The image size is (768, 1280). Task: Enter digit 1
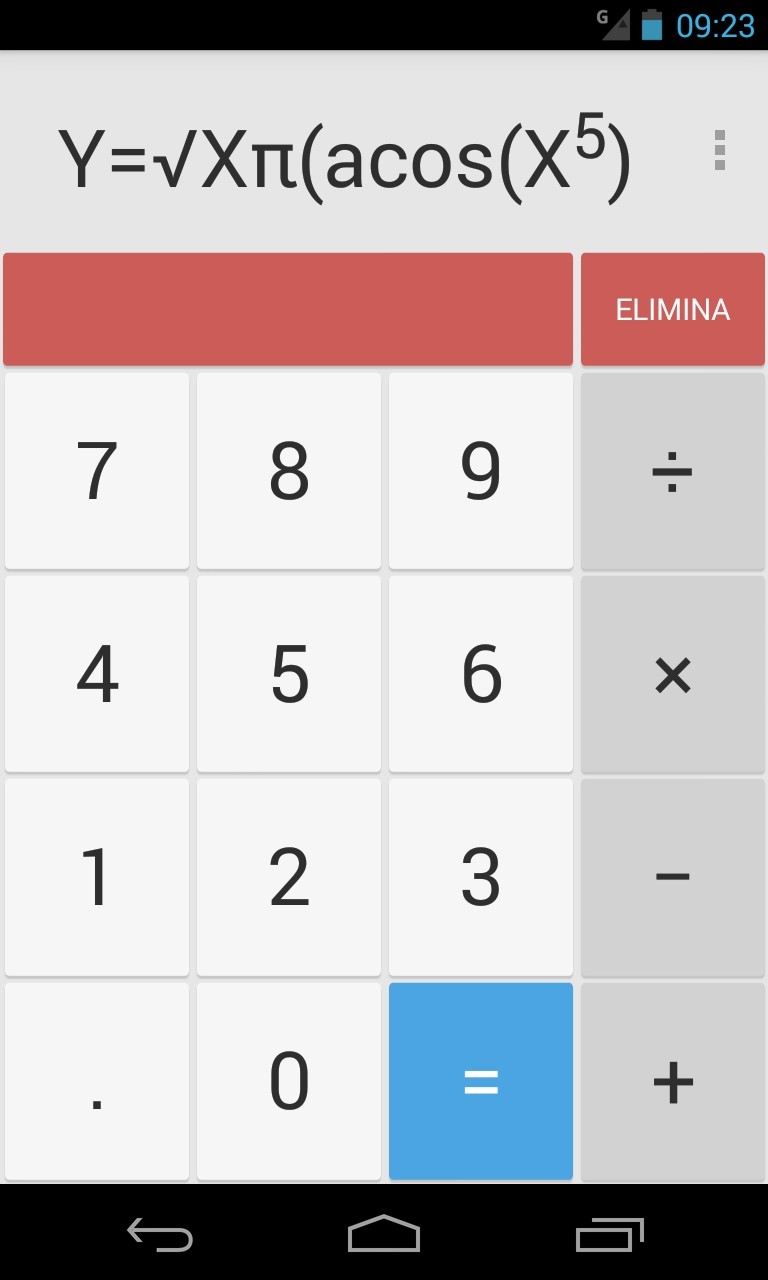pos(97,877)
